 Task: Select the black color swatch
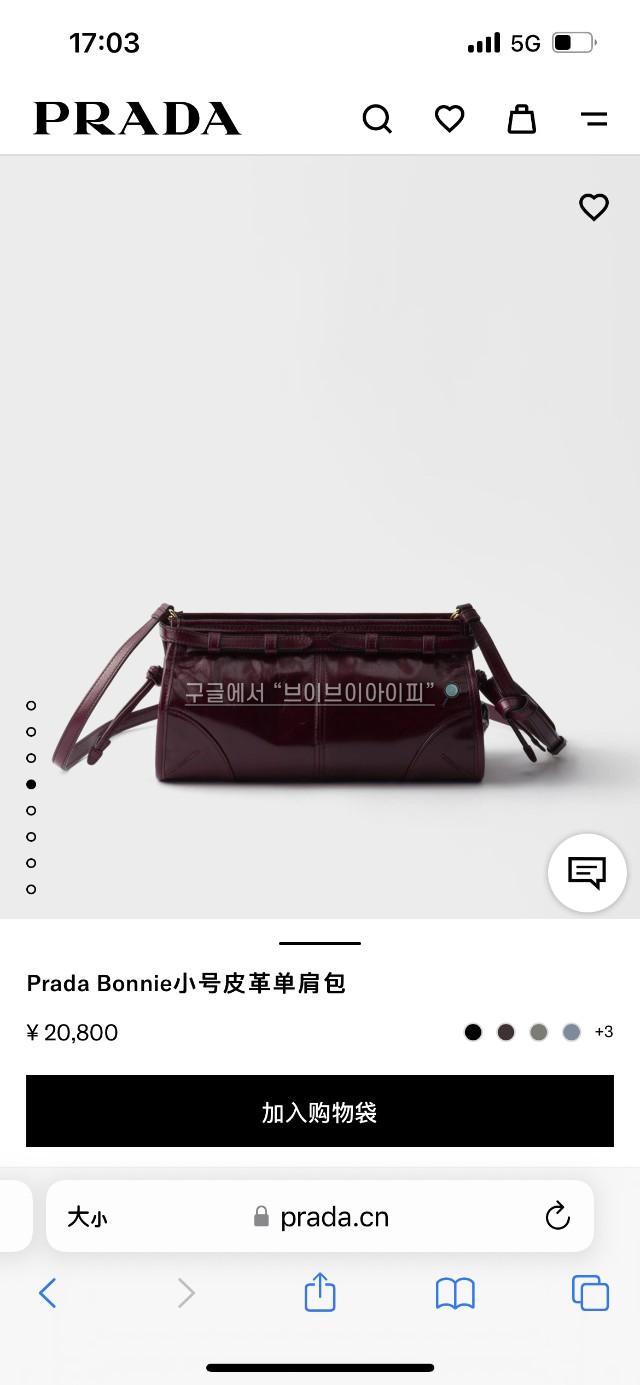point(473,1032)
